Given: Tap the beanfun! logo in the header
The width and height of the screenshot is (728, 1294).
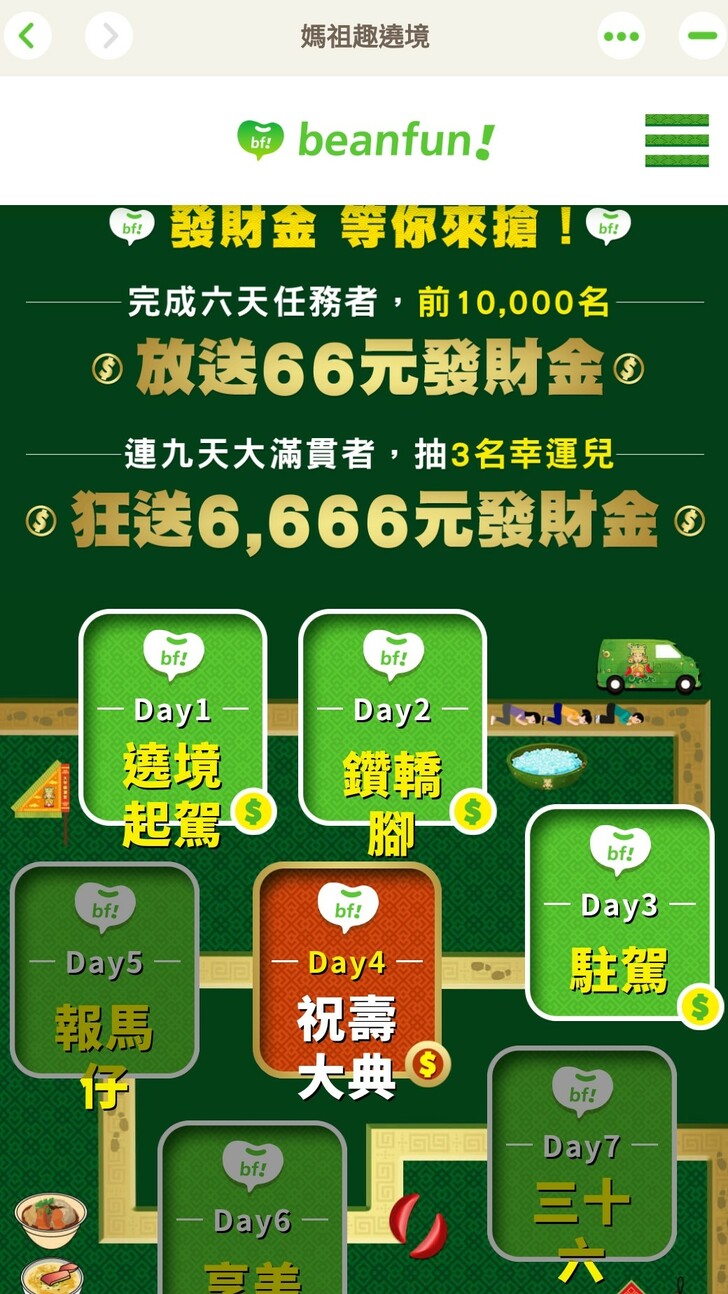Looking at the screenshot, I should 365,140.
